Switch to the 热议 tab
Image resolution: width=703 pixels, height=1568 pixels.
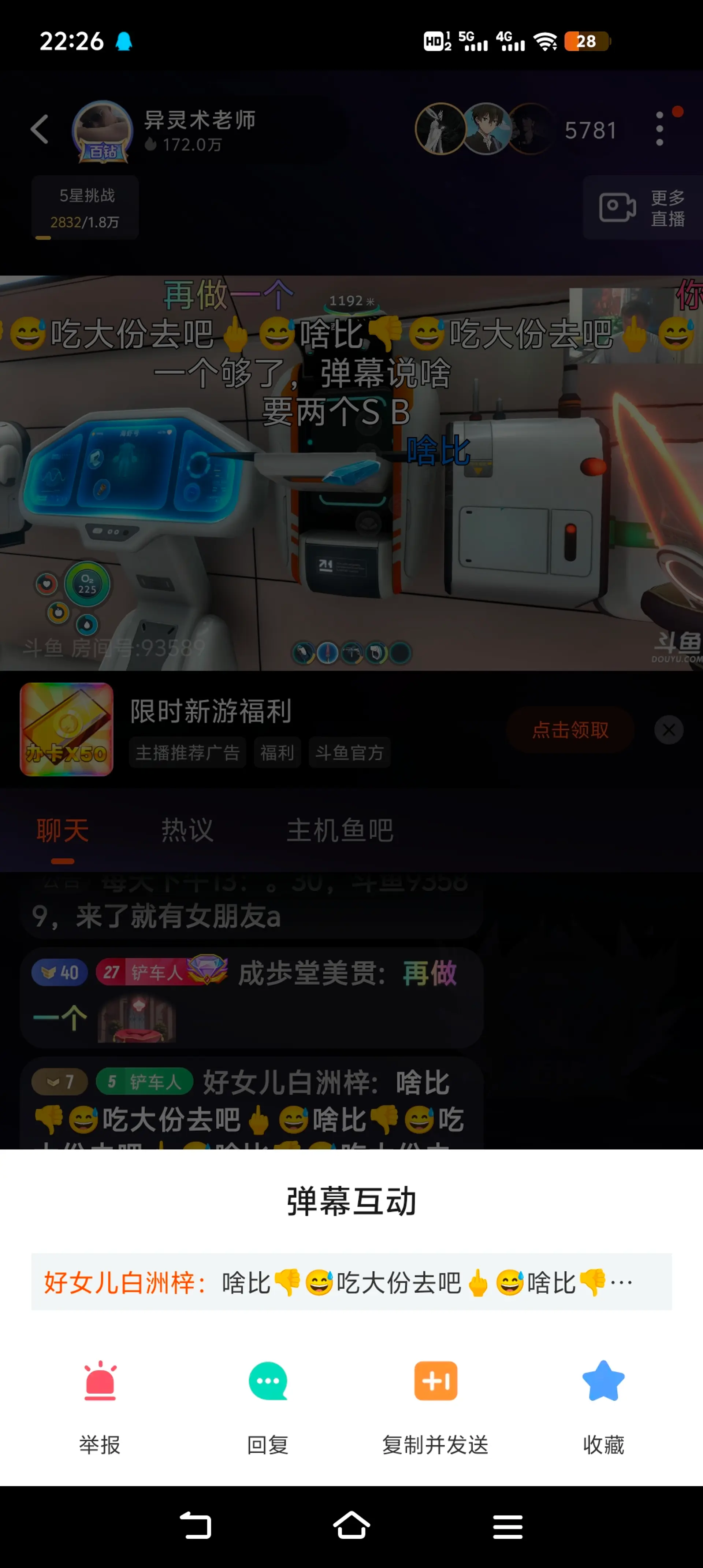tap(187, 830)
